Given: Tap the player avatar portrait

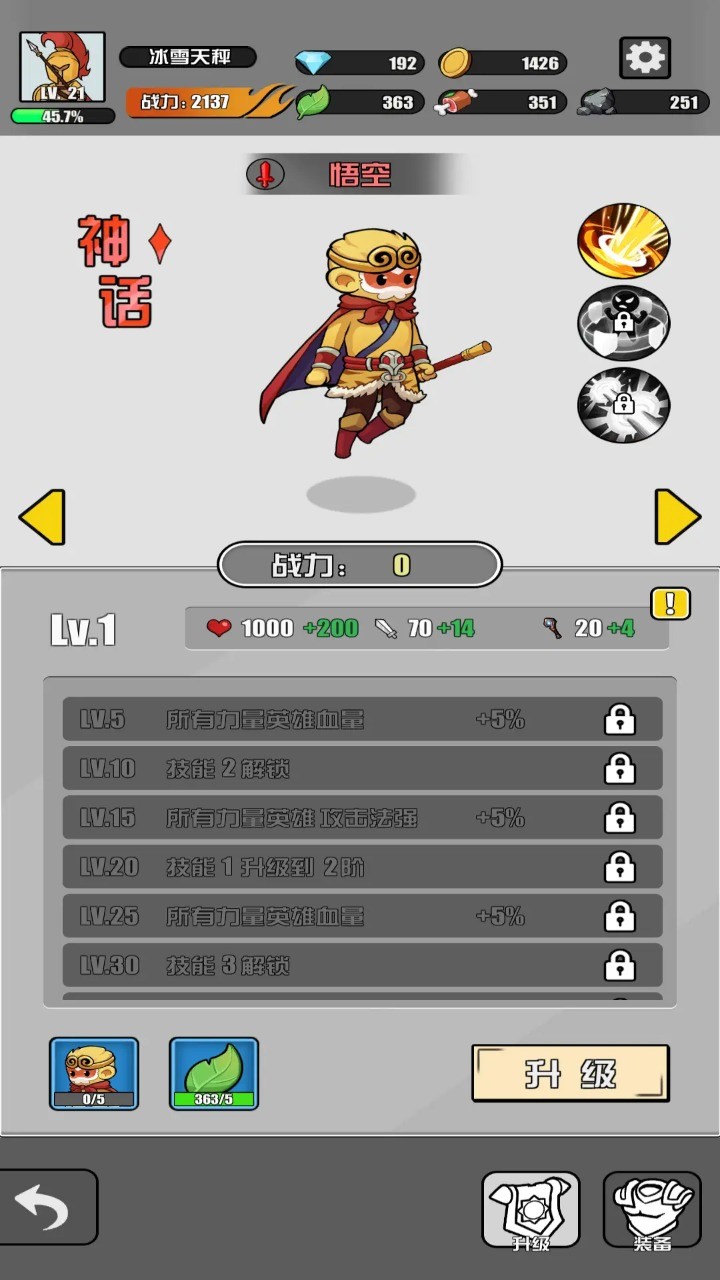Looking at the screenshot, I should pyautogui.click(x=62, y=67).
